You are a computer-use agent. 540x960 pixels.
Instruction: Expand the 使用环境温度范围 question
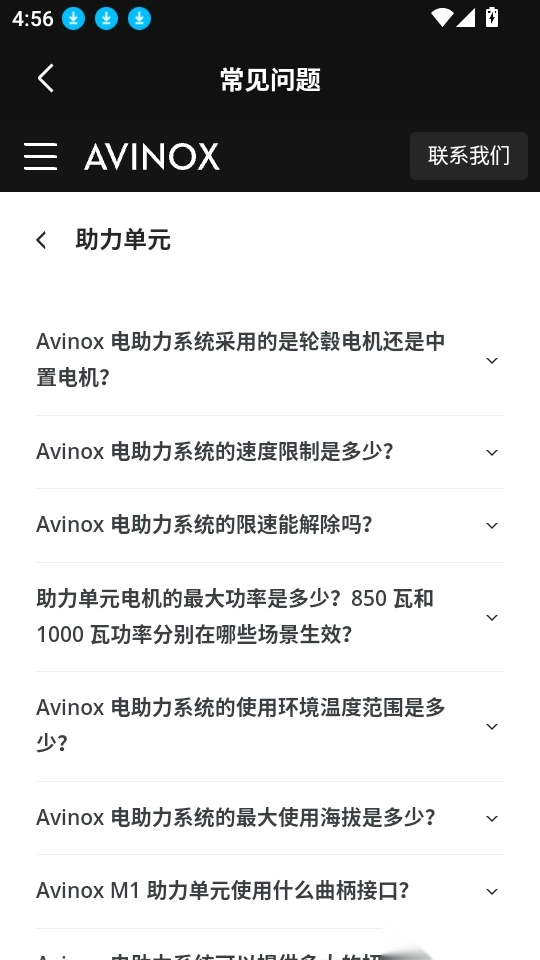269,726
